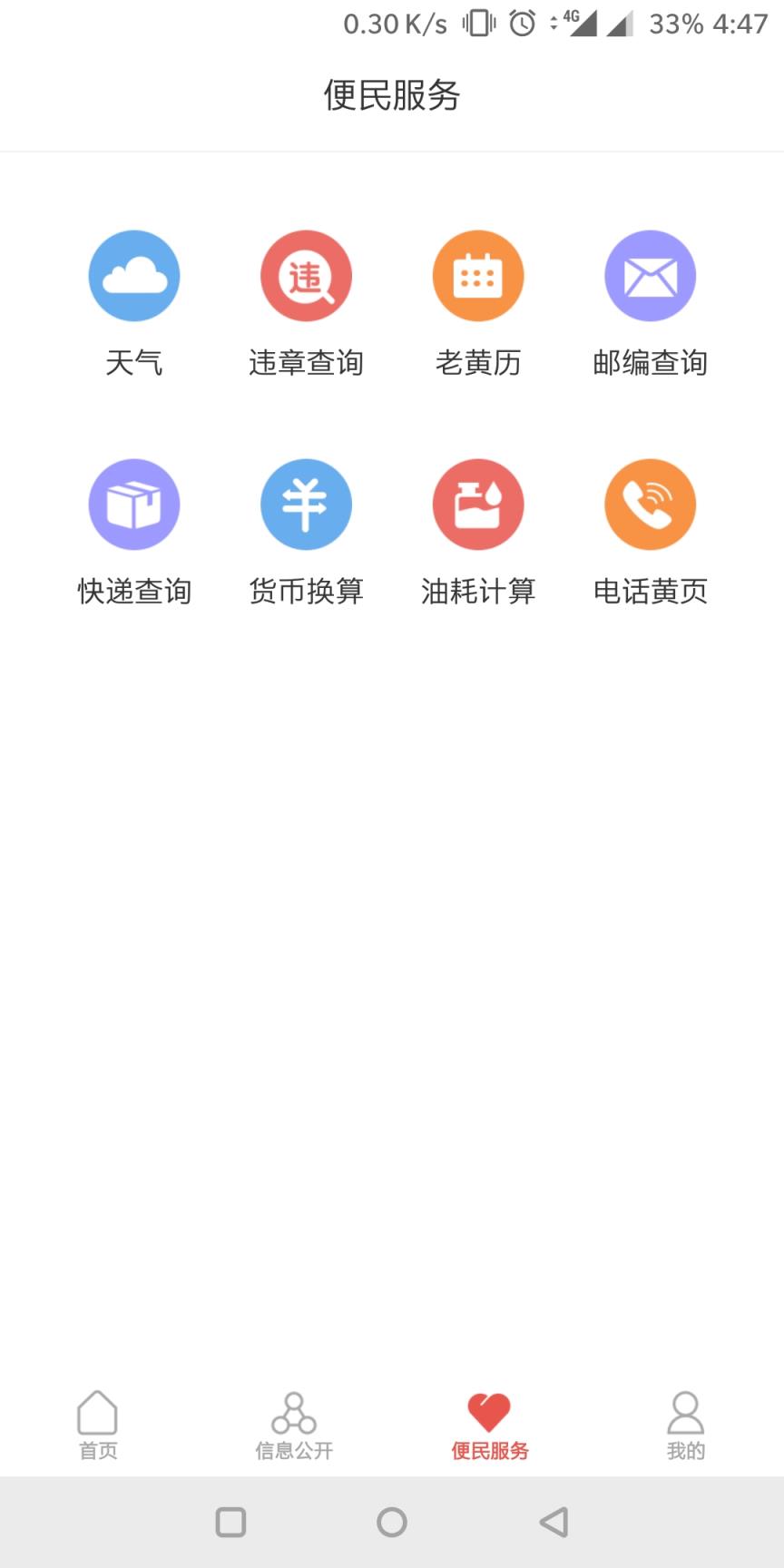784x1568 pixels.
Task: Open the 货币换算 currency converter icon
Action: [x=306, y=505]
